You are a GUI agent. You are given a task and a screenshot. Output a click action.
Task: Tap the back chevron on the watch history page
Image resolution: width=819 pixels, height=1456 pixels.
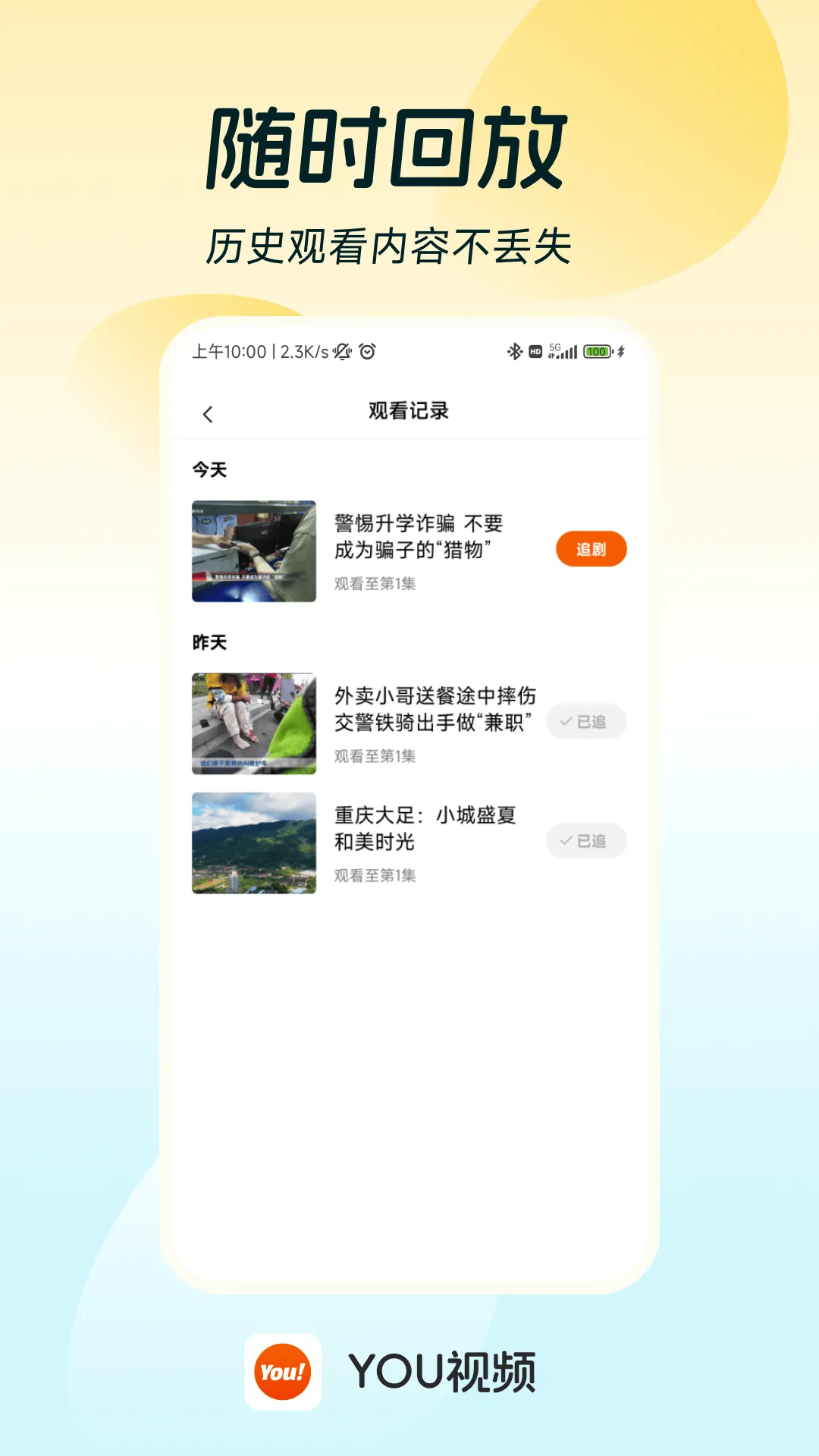[208, 412]
